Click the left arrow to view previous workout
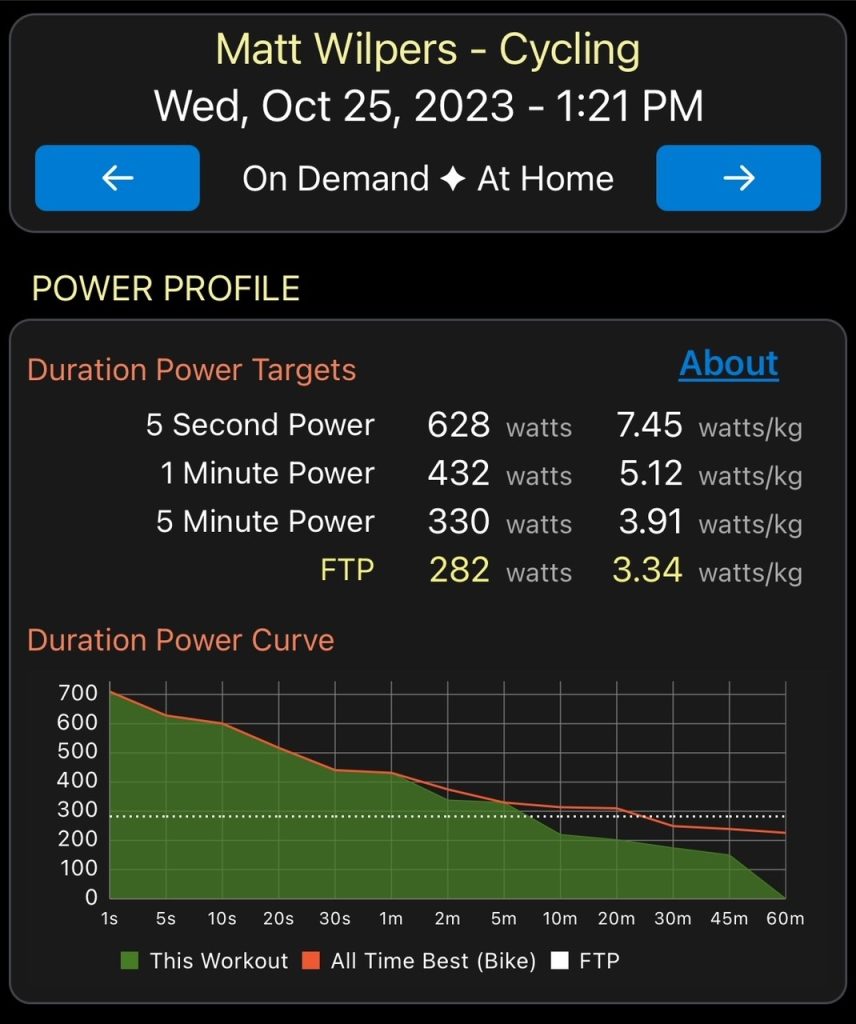This screenshot has height=1024, width=856. click(x=116, y=178)
